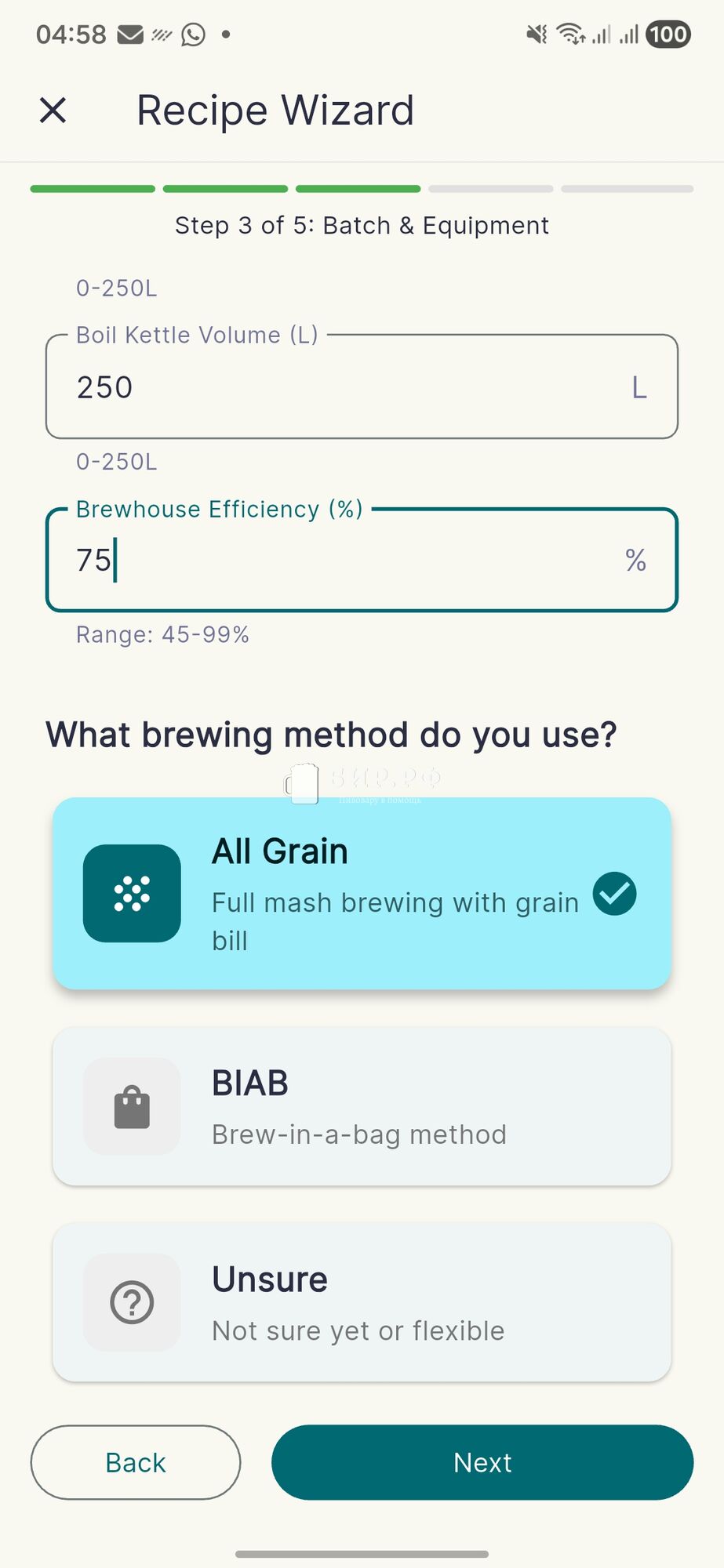Pick the Unsure brewing option
The image size is (724, 1568).
(x=362, y=1302)
